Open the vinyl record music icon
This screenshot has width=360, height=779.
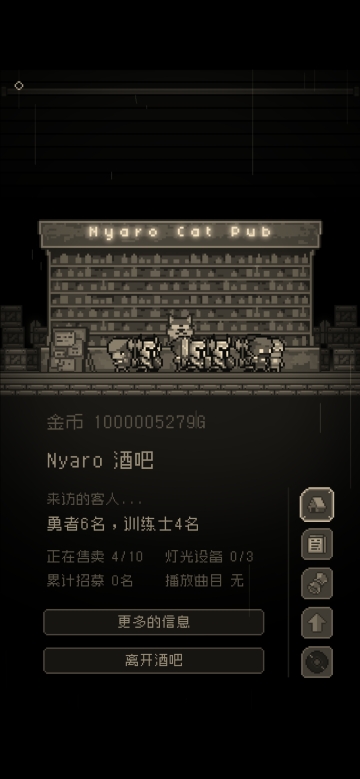pyautogui.click(x=317, y=662)
